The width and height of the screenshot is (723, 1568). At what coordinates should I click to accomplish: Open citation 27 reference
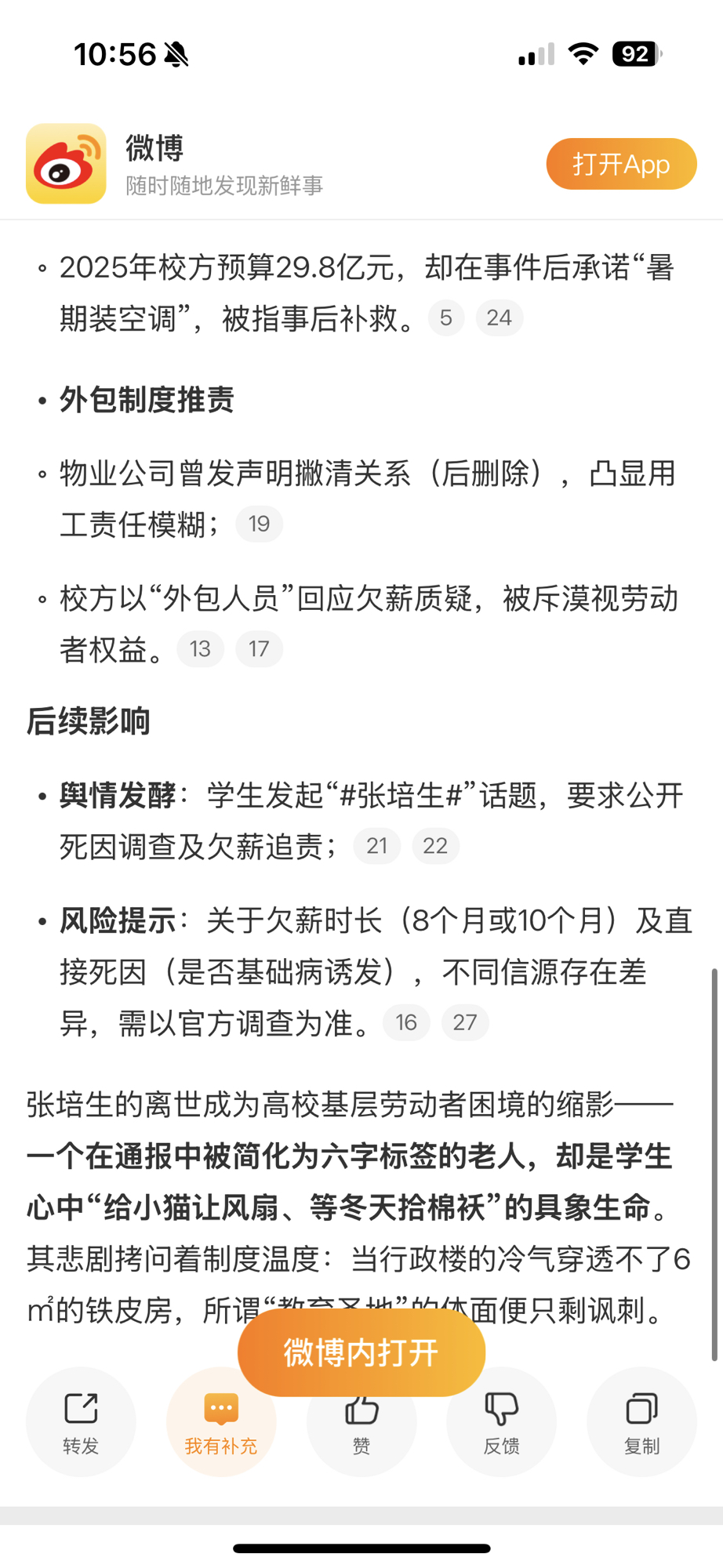[465, 1022]
